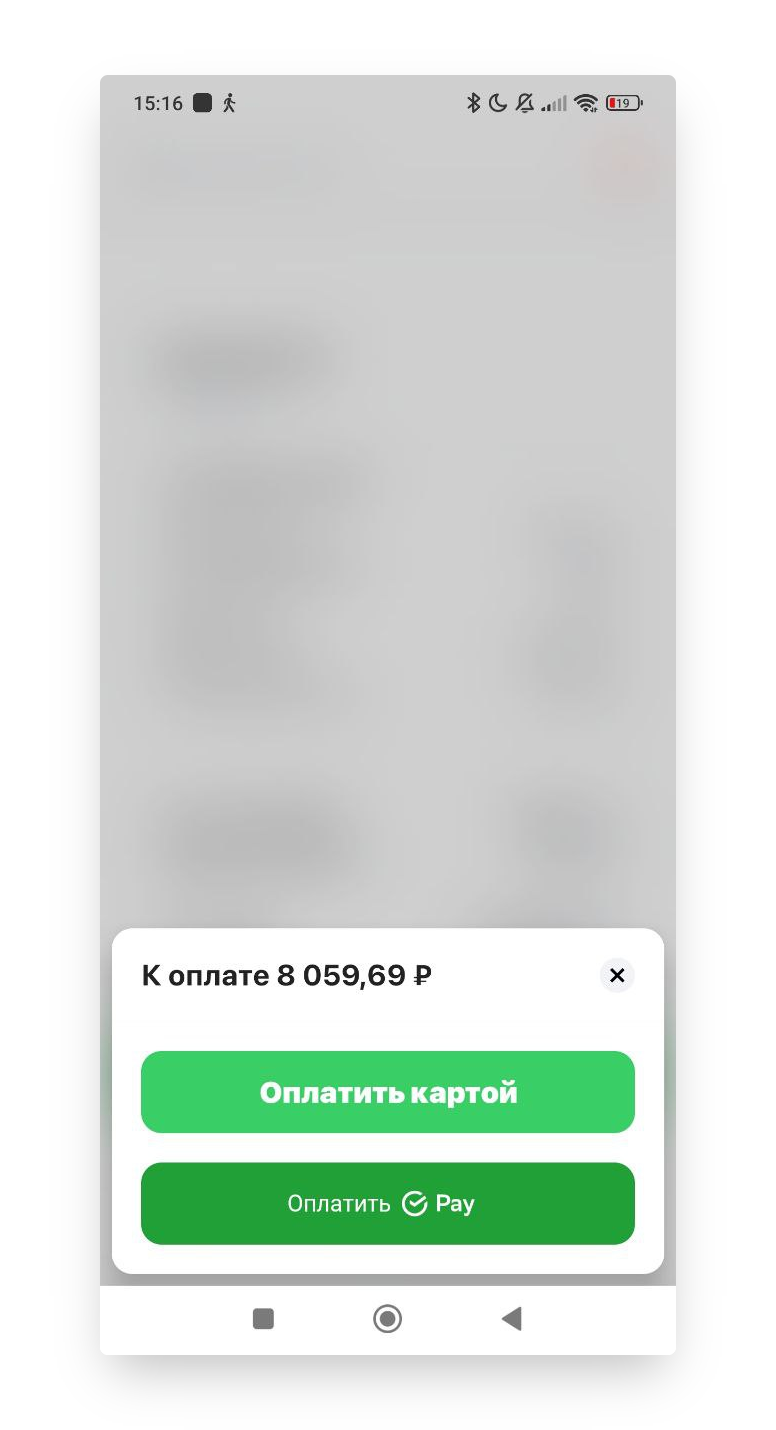Screen dimensions: 776x1430
Task: Pay using the Оплатить Pay button
Action: click(x=388, y=1203)
